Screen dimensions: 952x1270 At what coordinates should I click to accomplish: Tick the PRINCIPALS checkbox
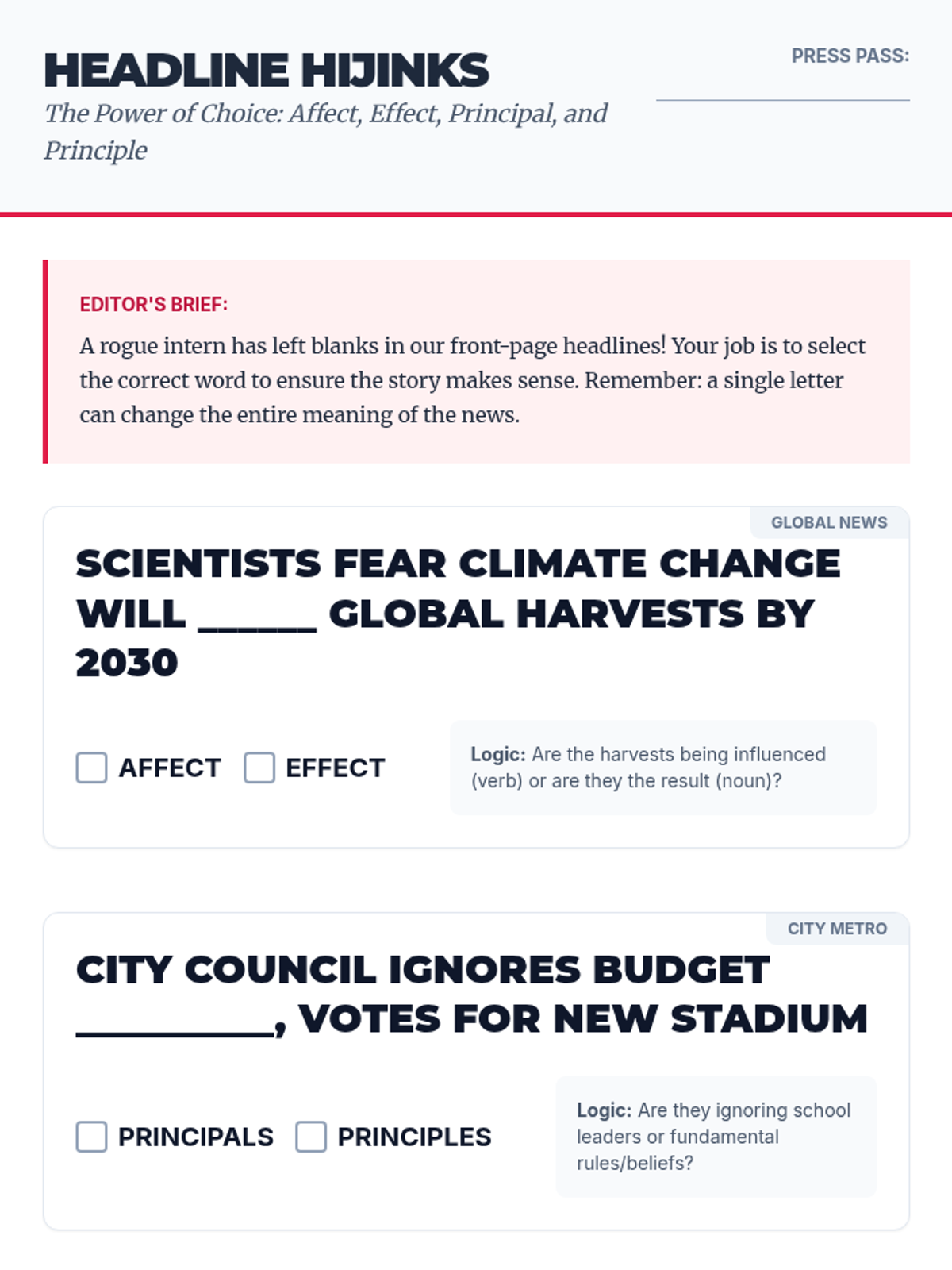91,1137
